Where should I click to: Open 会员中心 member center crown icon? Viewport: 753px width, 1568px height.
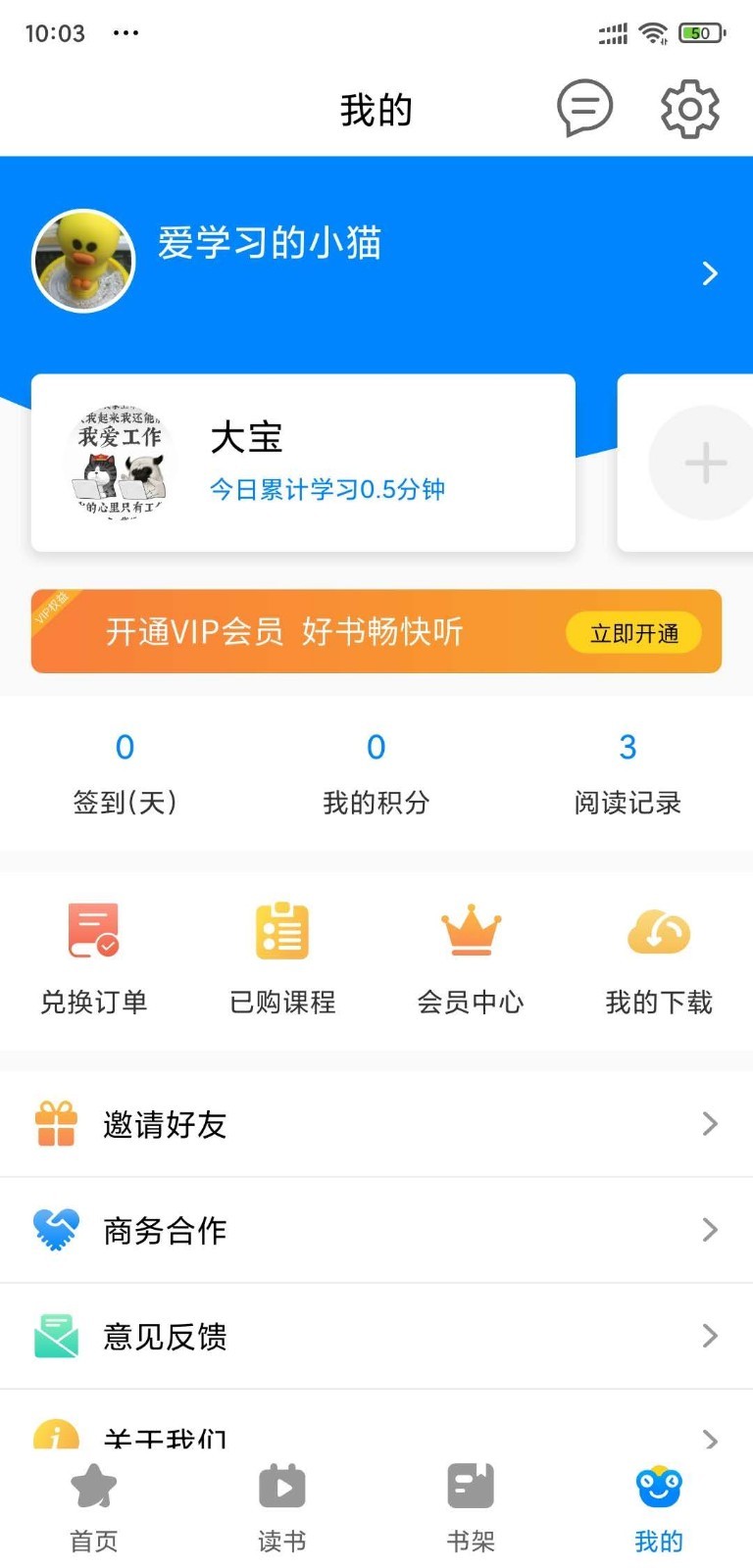point(470,931)
